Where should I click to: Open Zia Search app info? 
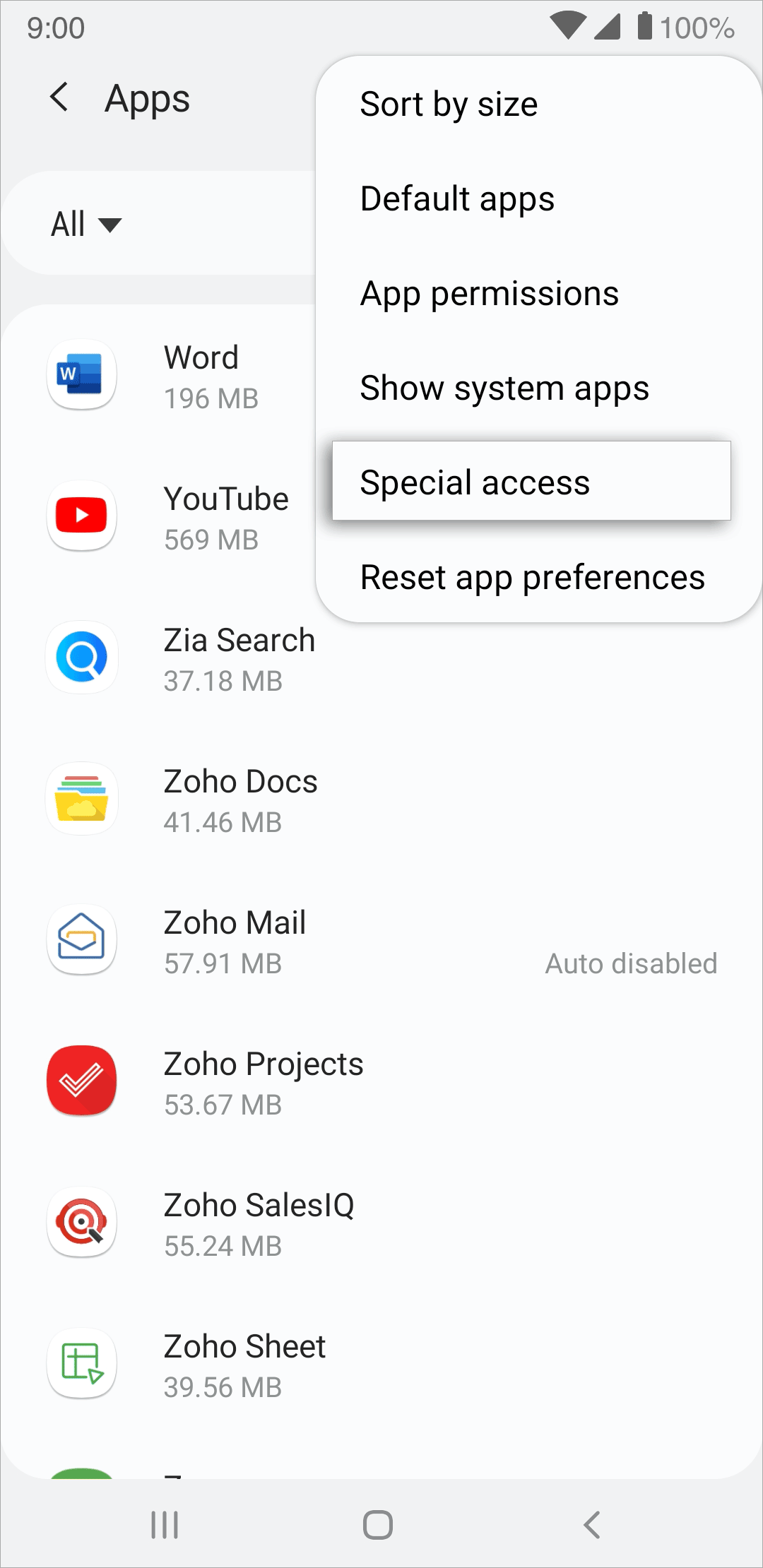(x=381, y=658)
